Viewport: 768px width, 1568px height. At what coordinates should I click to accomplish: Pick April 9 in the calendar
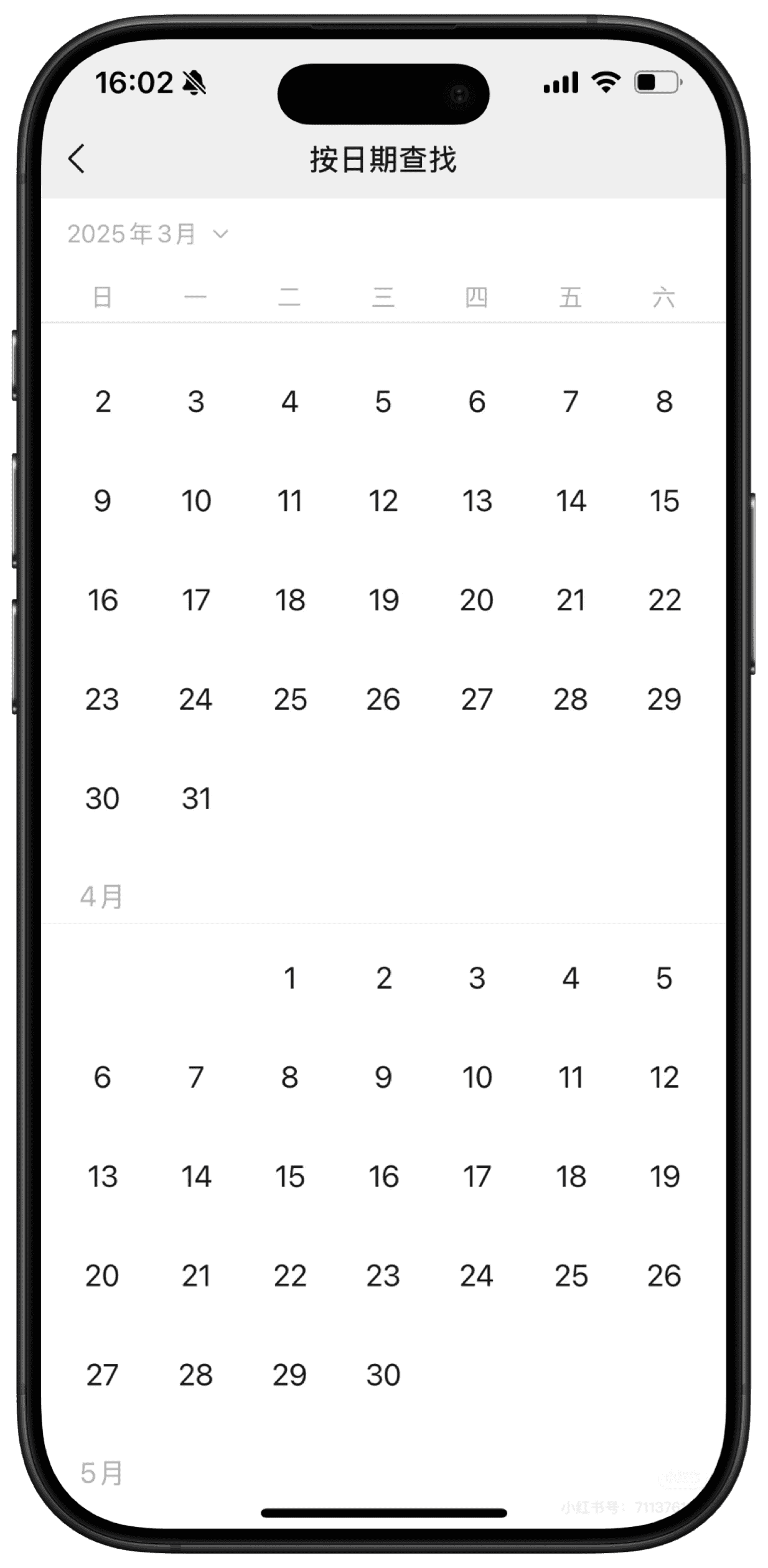point(383,1078)
